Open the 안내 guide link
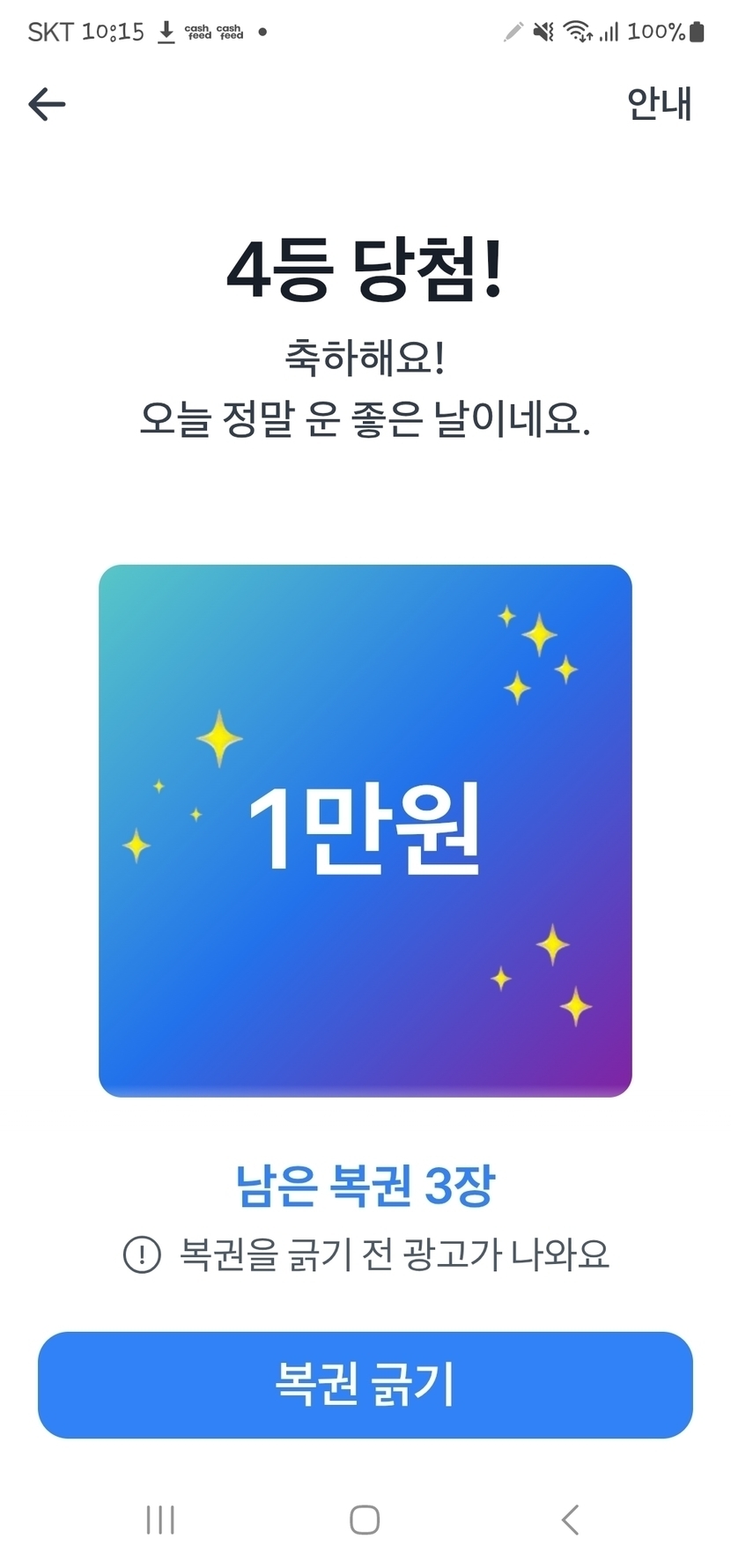The image size is (731, 1568). (659, 103)
